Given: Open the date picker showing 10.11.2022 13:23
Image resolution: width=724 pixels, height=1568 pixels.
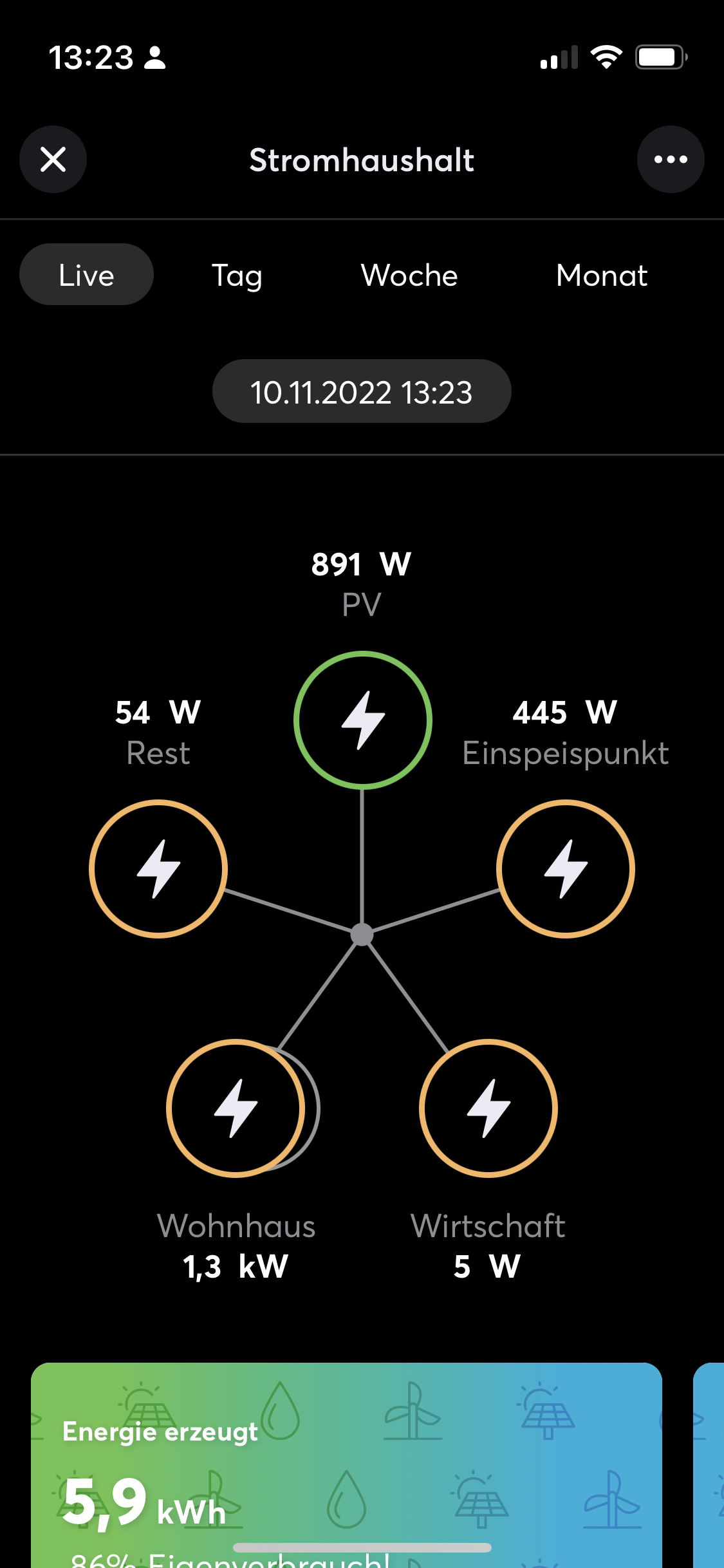Looking at the screenshot, I should click(362, 391).
